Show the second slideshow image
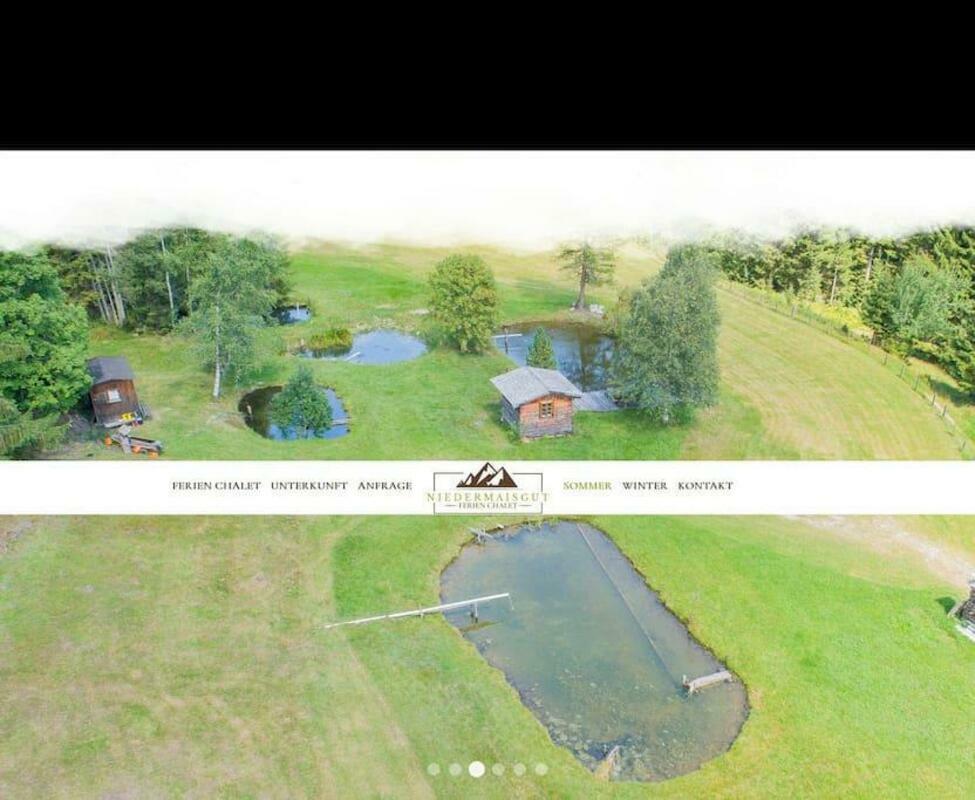The image size is (975, 800). click(455, 769)
